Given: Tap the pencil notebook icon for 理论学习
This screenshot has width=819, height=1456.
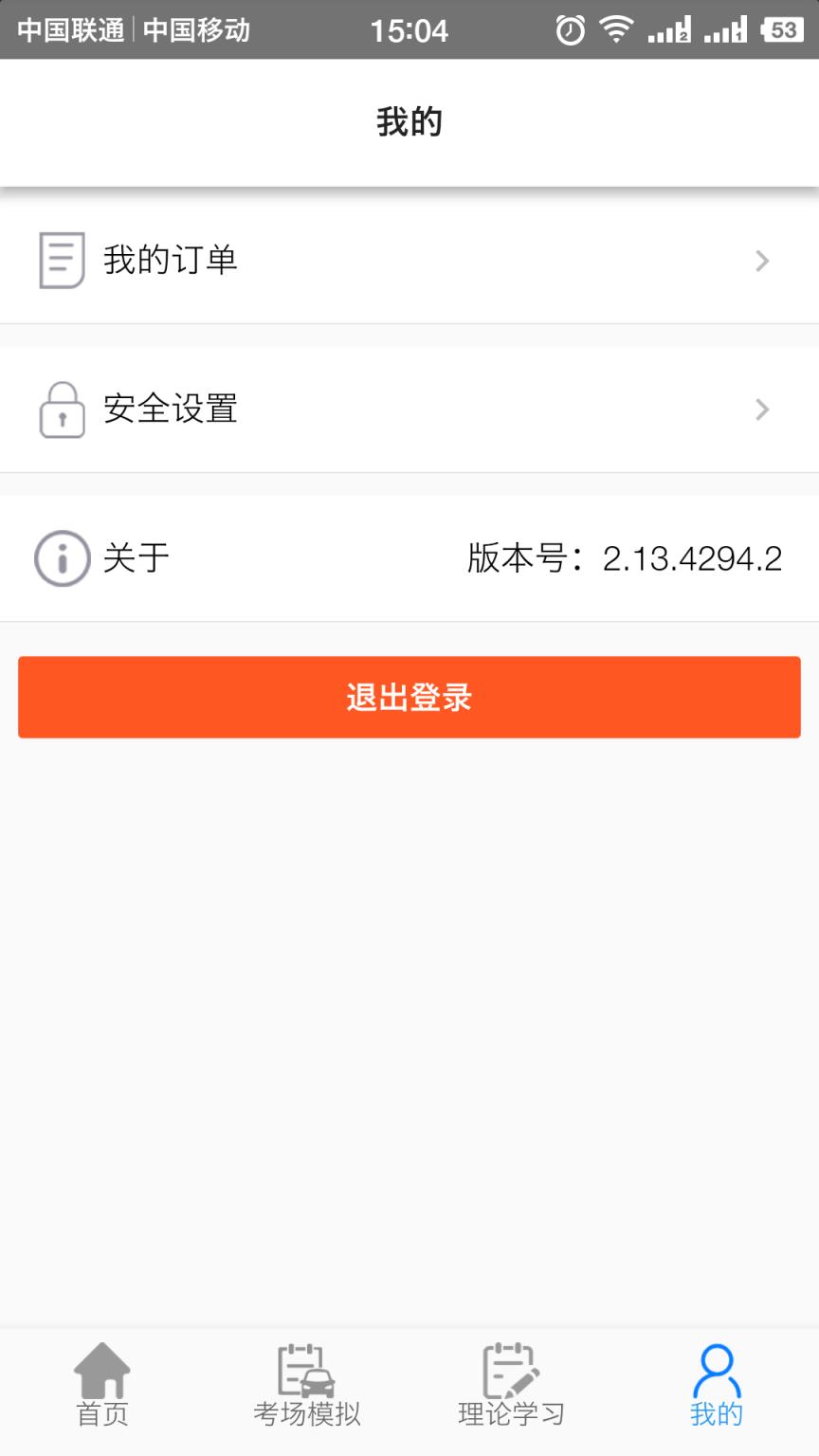Looking at the screenshot, I should 509,1372.
